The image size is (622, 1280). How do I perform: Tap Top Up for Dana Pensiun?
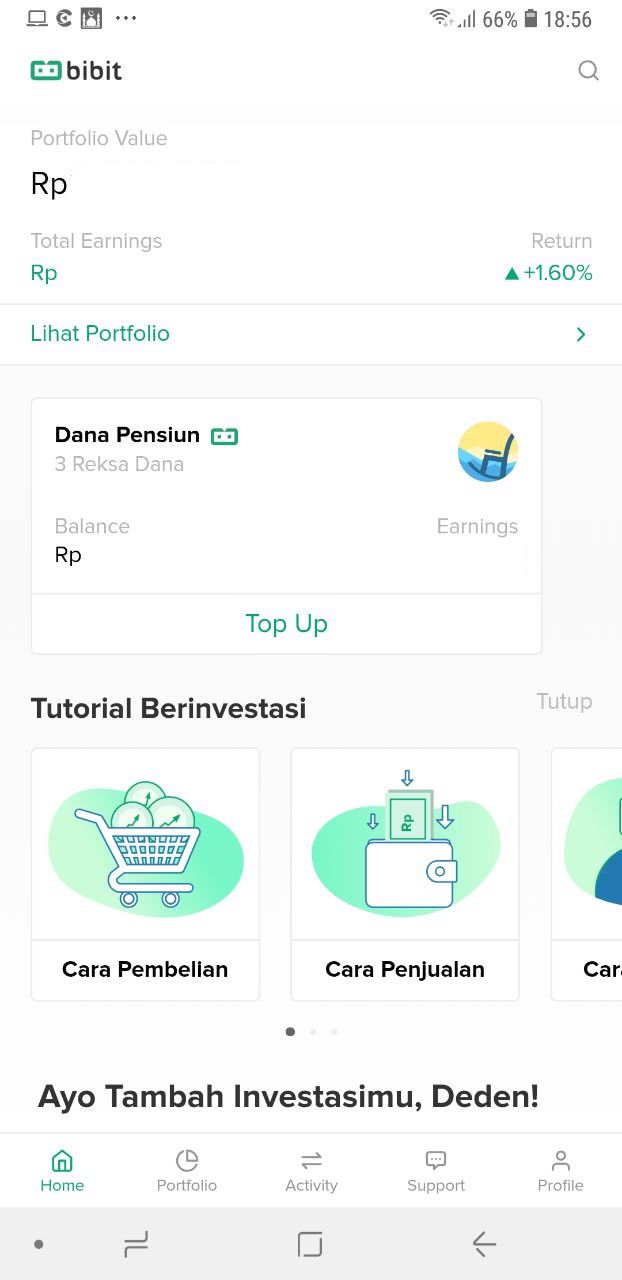tap(286, 624)
